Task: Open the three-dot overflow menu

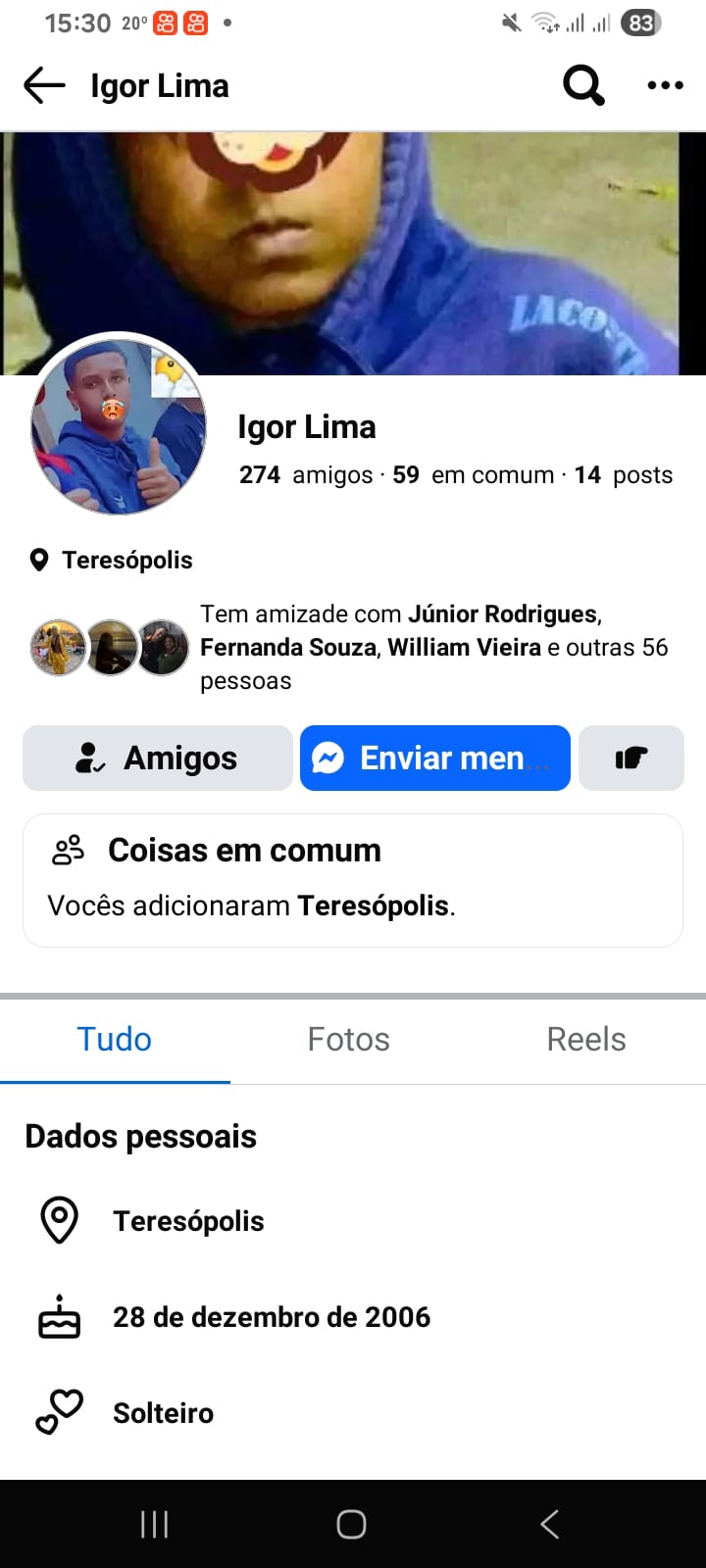Action: [x=665, y=86]
